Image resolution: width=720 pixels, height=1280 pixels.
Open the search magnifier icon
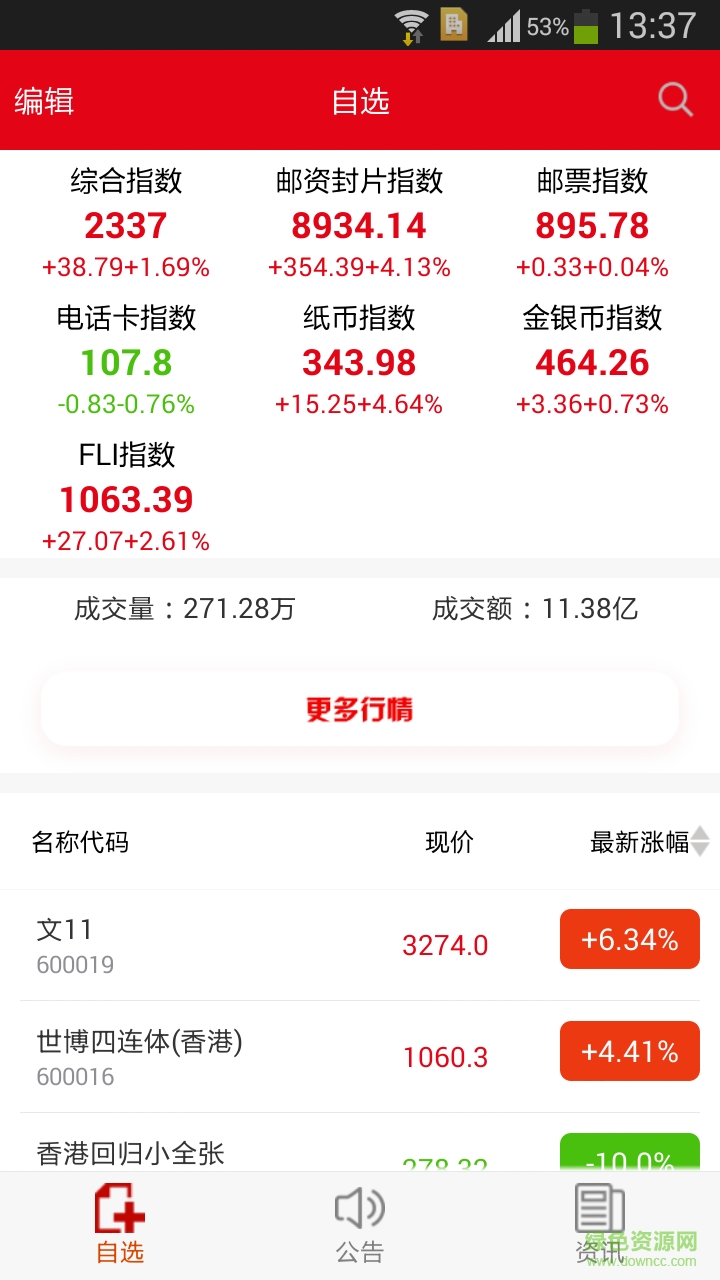[x=675, y=100]
